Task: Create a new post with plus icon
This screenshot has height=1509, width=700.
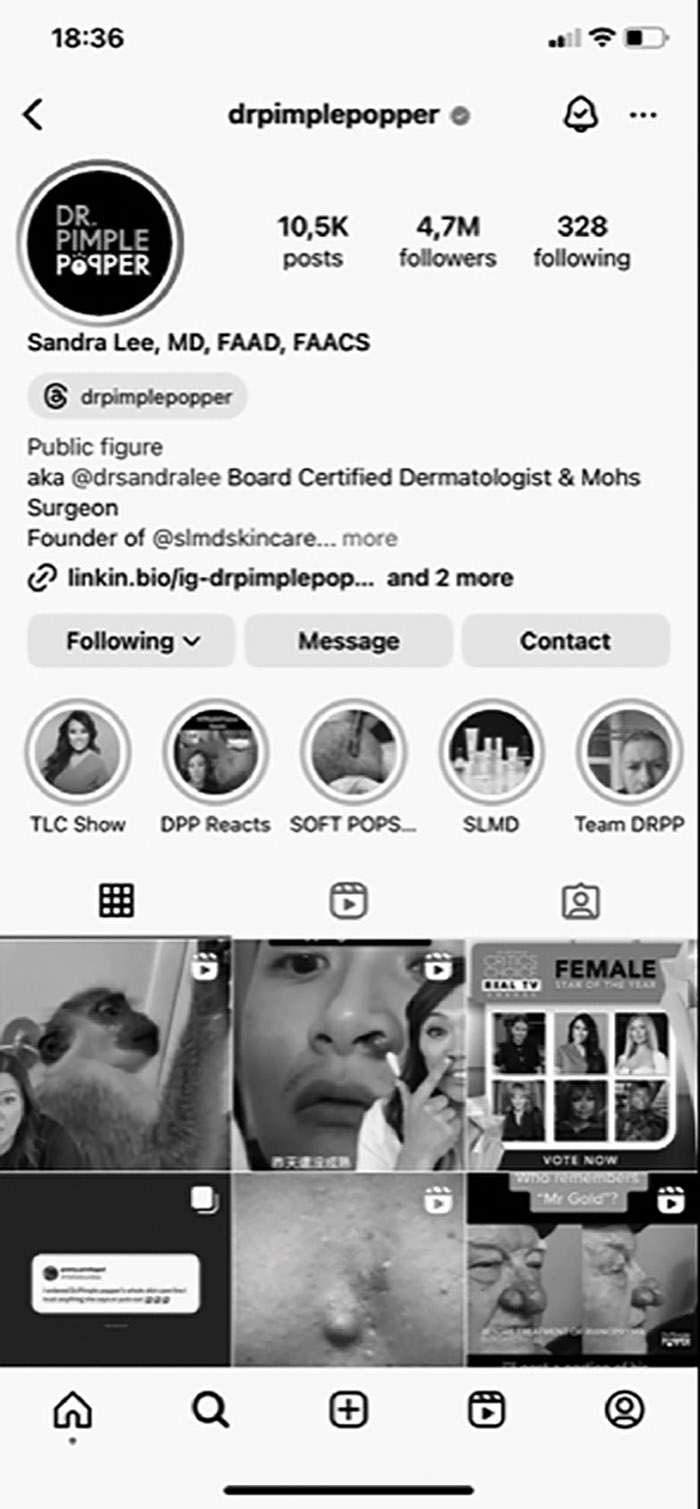Action: click(x=348, y=1410)
